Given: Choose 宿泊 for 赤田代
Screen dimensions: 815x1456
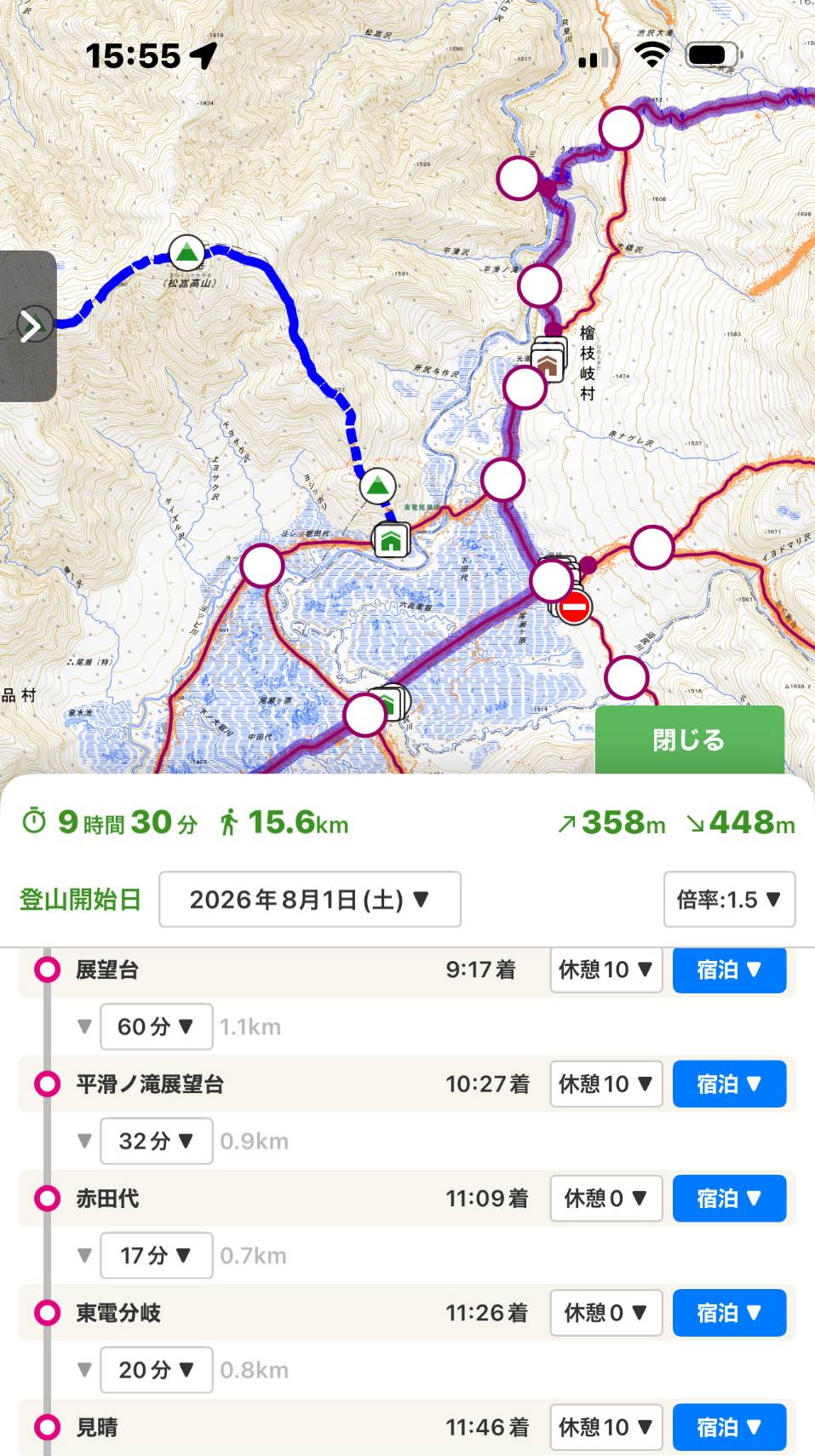Looking at the screenshot, I should coord(729,1198).
